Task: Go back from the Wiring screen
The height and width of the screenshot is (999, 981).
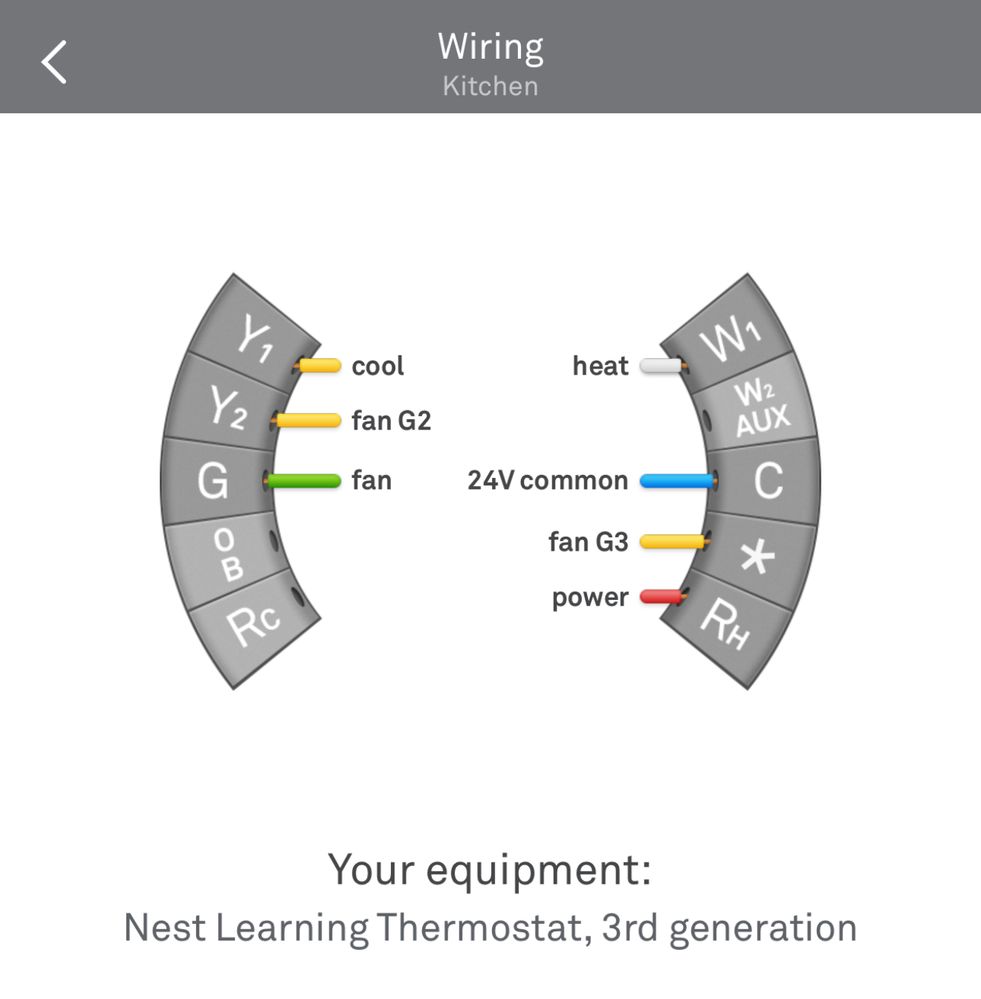Action: [x=54, y=61]
